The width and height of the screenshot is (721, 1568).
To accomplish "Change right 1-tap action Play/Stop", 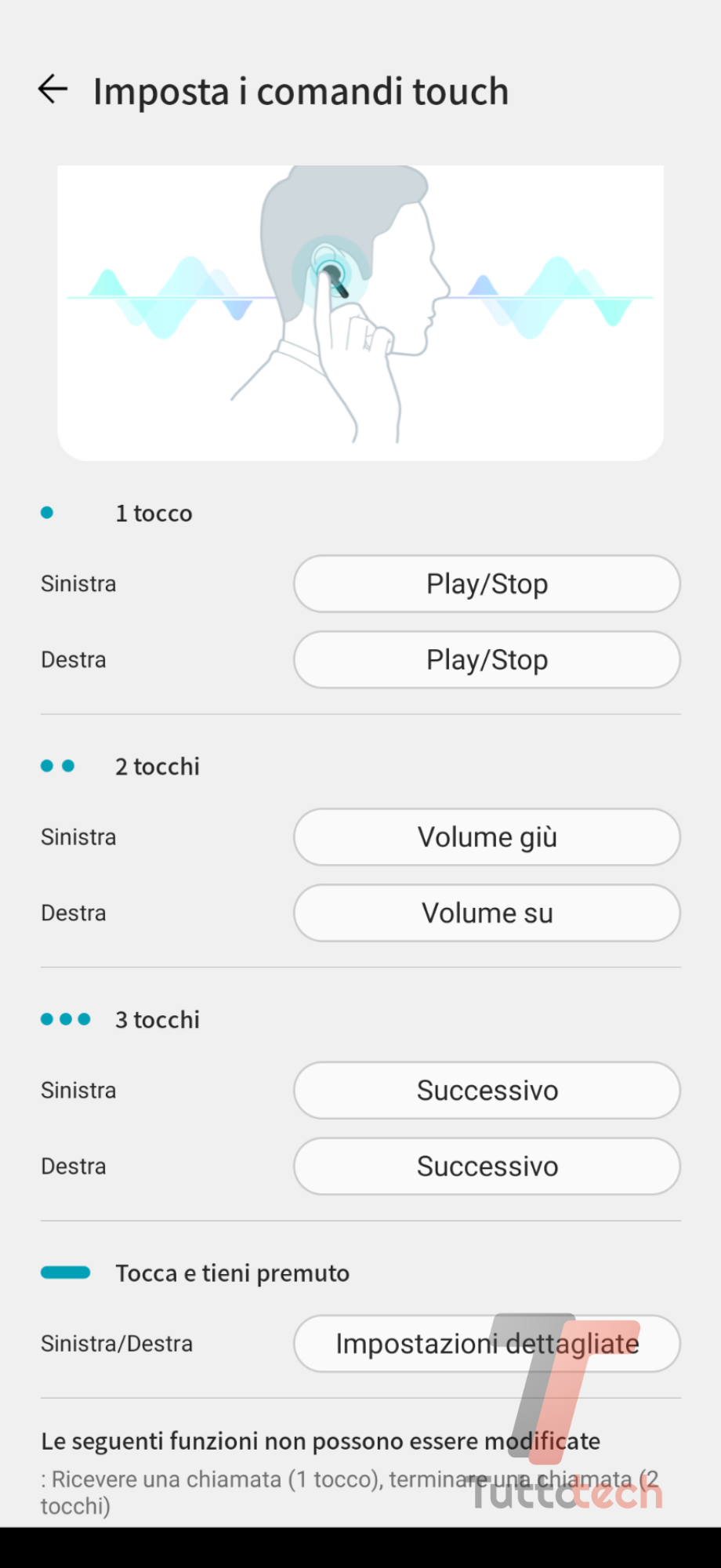I will [x=487, y=660].
